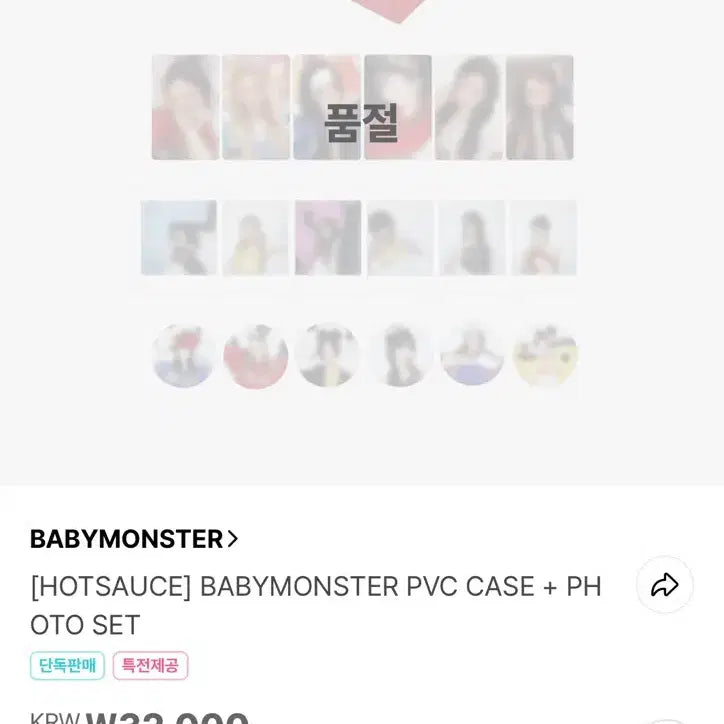Share the HOTSAUCE PVC case product
Screen dimensions: 724x724
tap(664, 585)
